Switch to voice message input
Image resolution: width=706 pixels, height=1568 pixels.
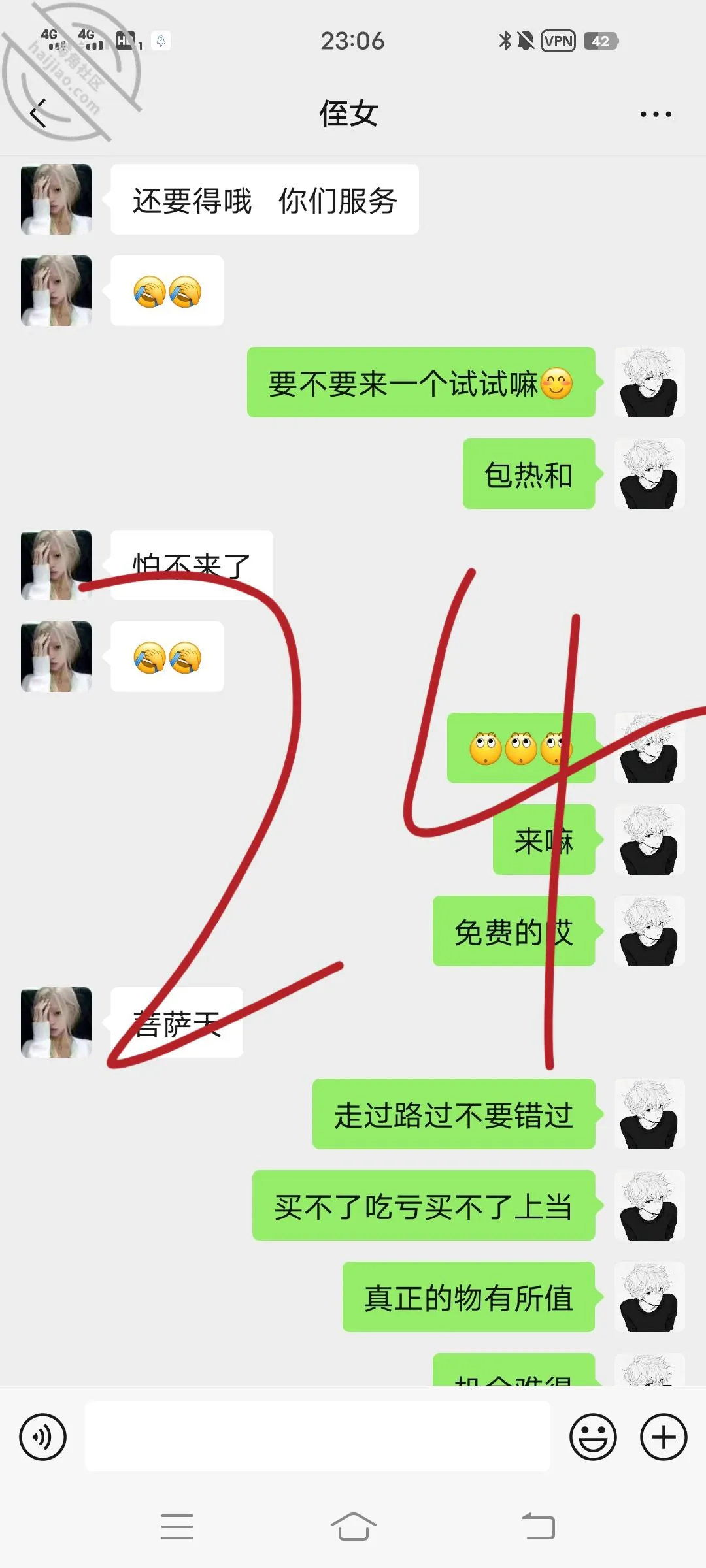pos(43,1437)
